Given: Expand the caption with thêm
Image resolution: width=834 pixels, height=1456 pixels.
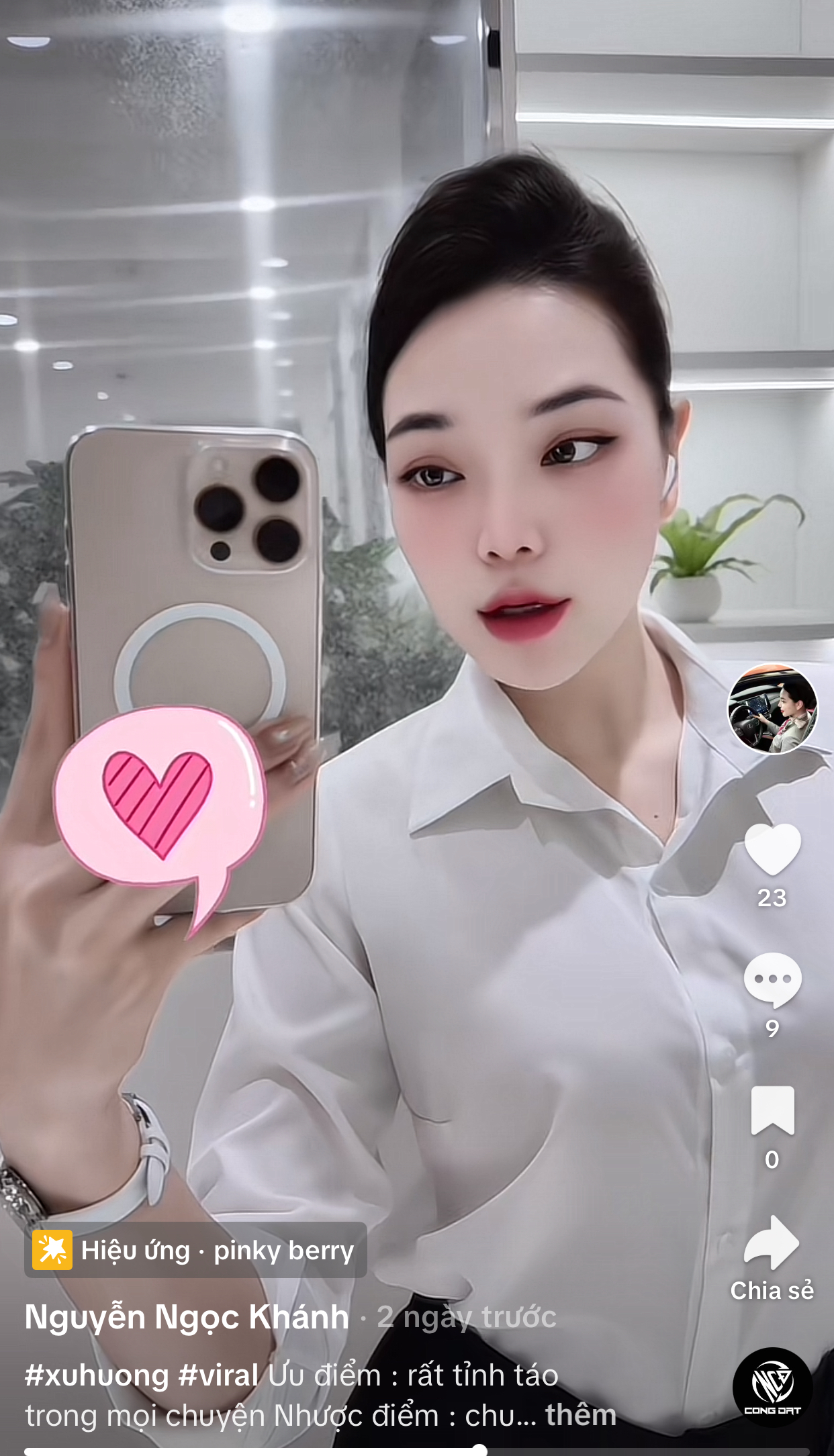Looking at the screenshot, I should tap(580, 1414).
